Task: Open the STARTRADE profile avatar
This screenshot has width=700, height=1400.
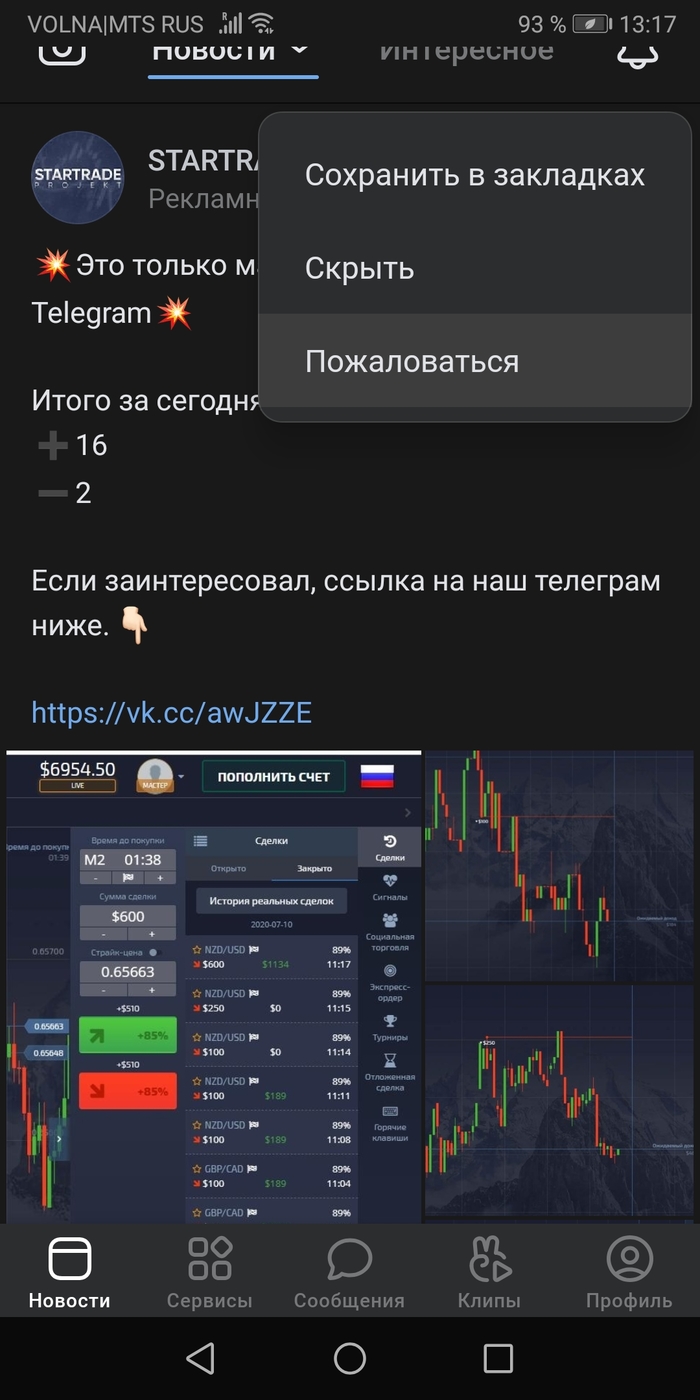Action: pos(78,177)
